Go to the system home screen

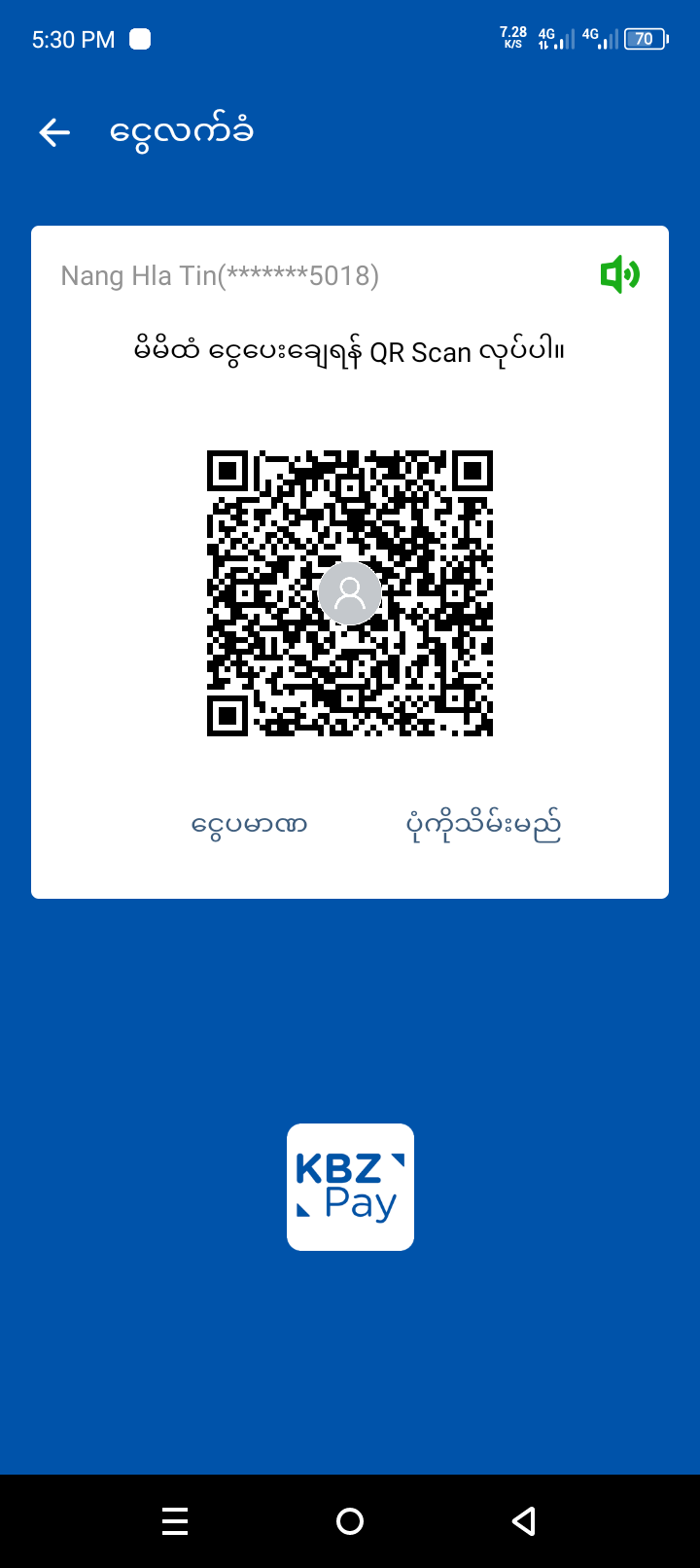(350, 1521)
